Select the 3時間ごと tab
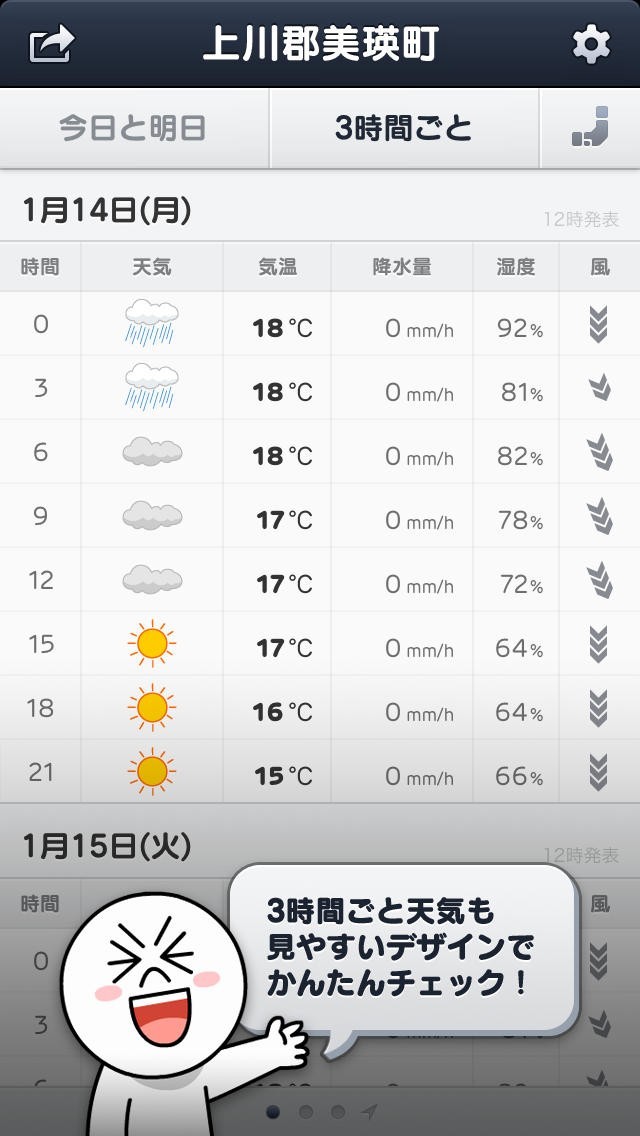 404,129
